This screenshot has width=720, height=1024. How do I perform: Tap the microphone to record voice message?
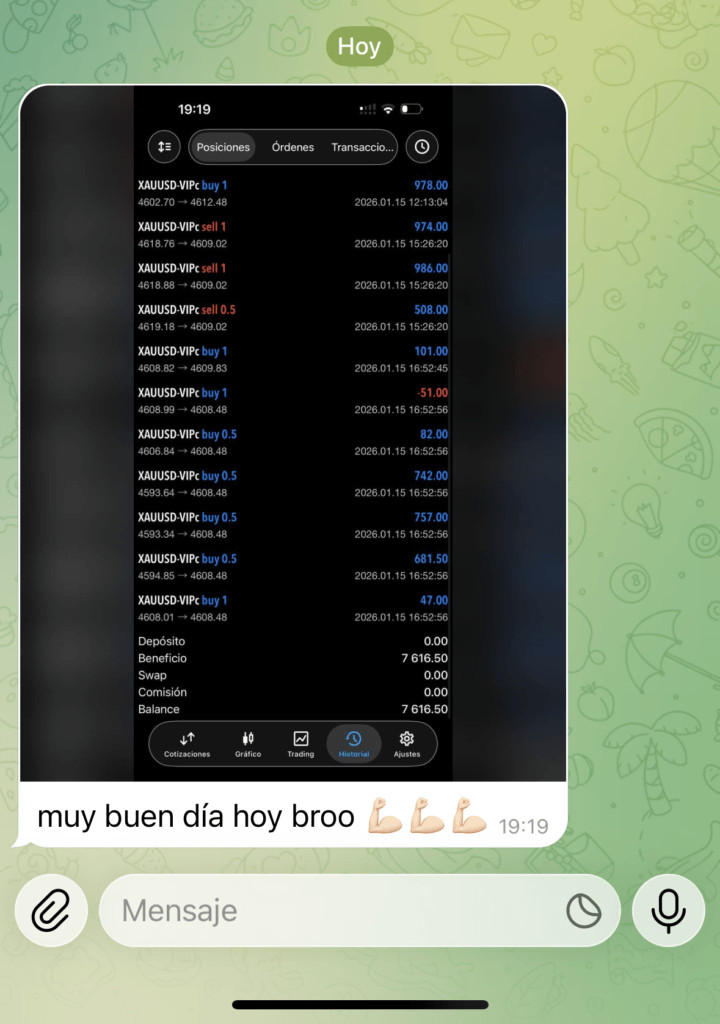[x=669, y=910]
